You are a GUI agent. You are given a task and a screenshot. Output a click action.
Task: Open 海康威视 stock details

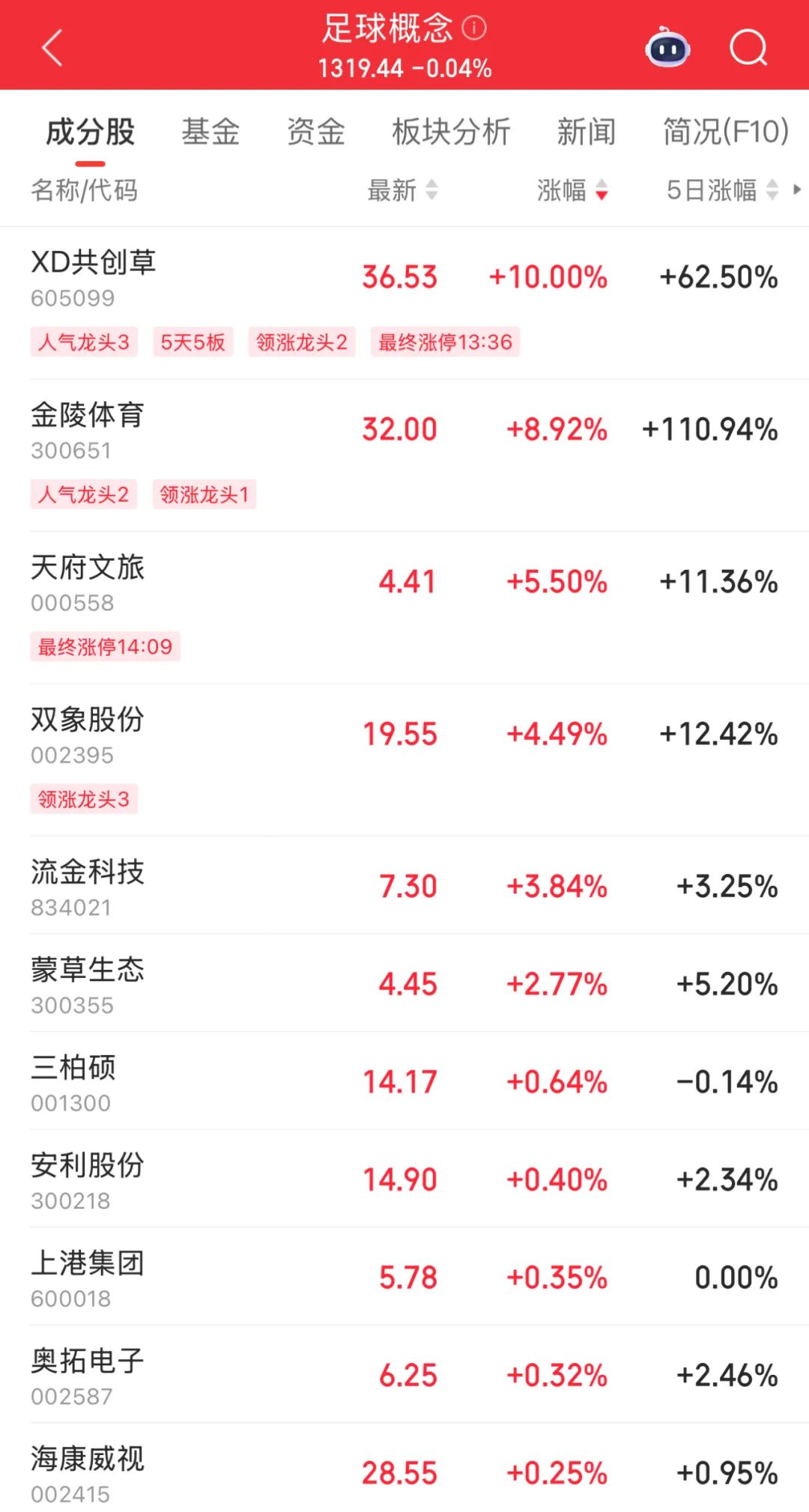click(404, 1469)
